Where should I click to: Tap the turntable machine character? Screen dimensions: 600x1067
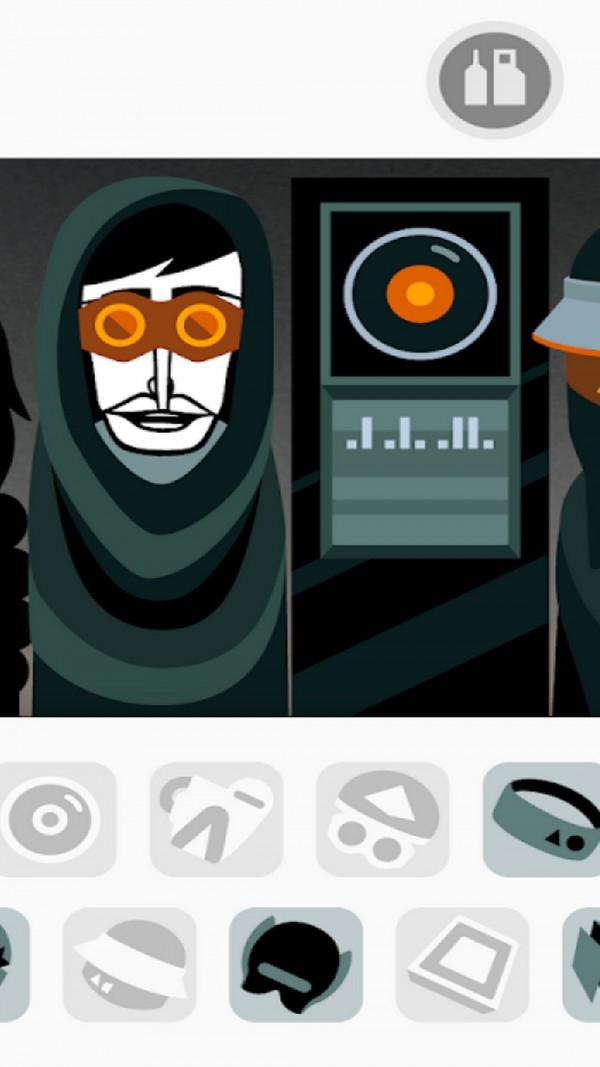coord(420,380)
